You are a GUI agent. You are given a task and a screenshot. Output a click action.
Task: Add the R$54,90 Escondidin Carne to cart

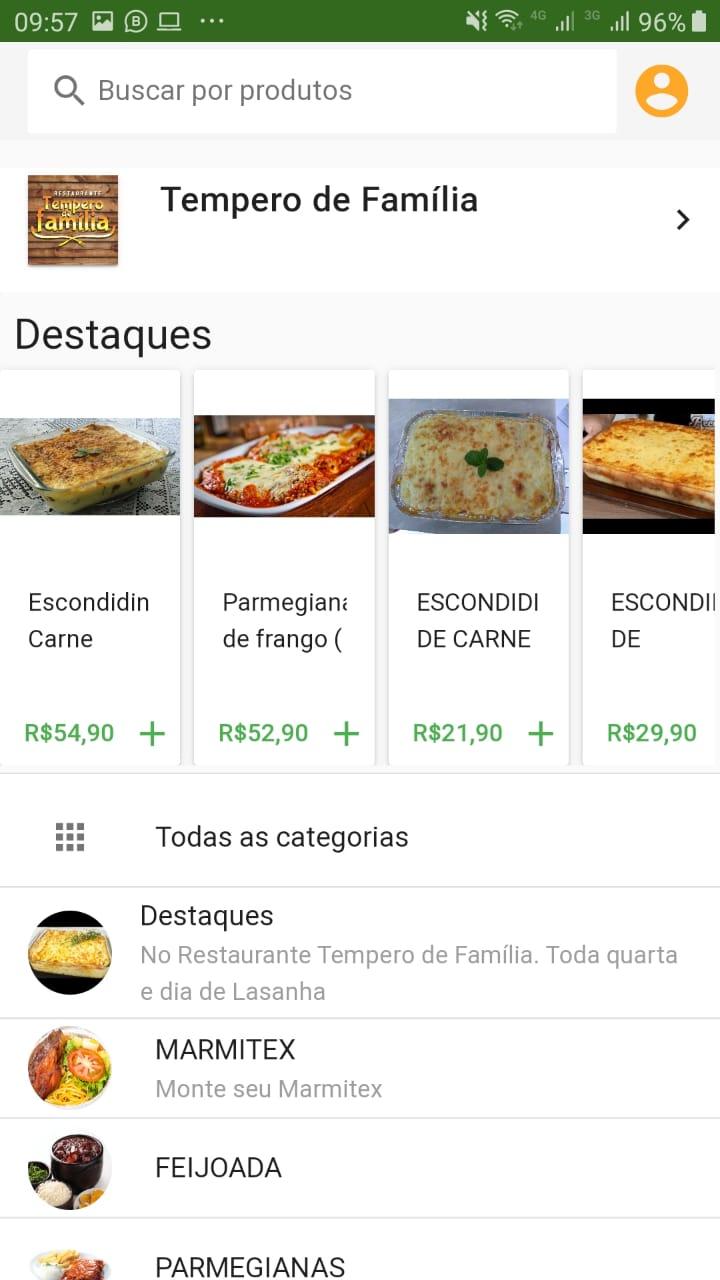pyautogui.click(x=152, y=734)
